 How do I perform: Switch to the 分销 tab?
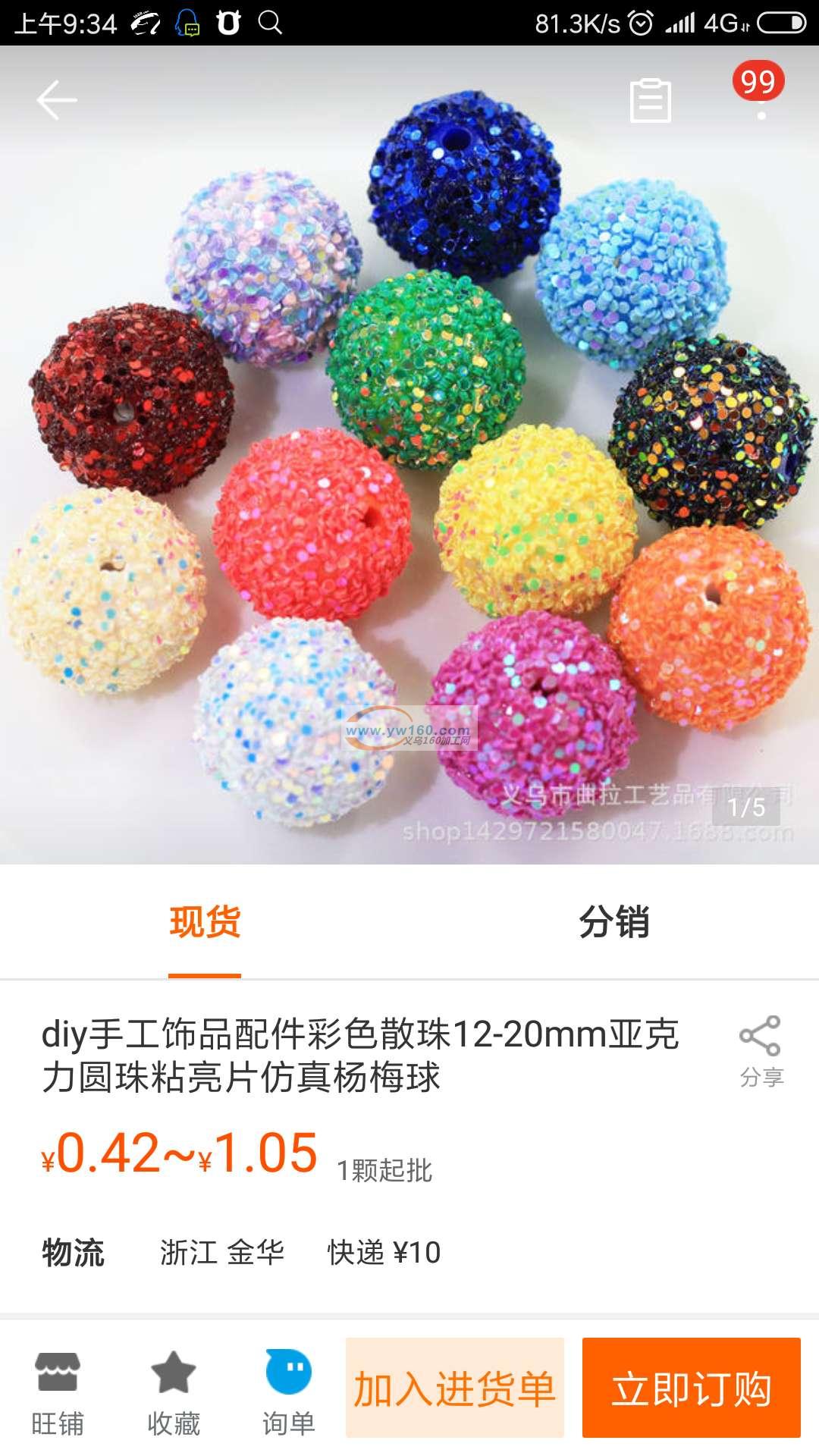pyautogui.click(x=614, y=923)
